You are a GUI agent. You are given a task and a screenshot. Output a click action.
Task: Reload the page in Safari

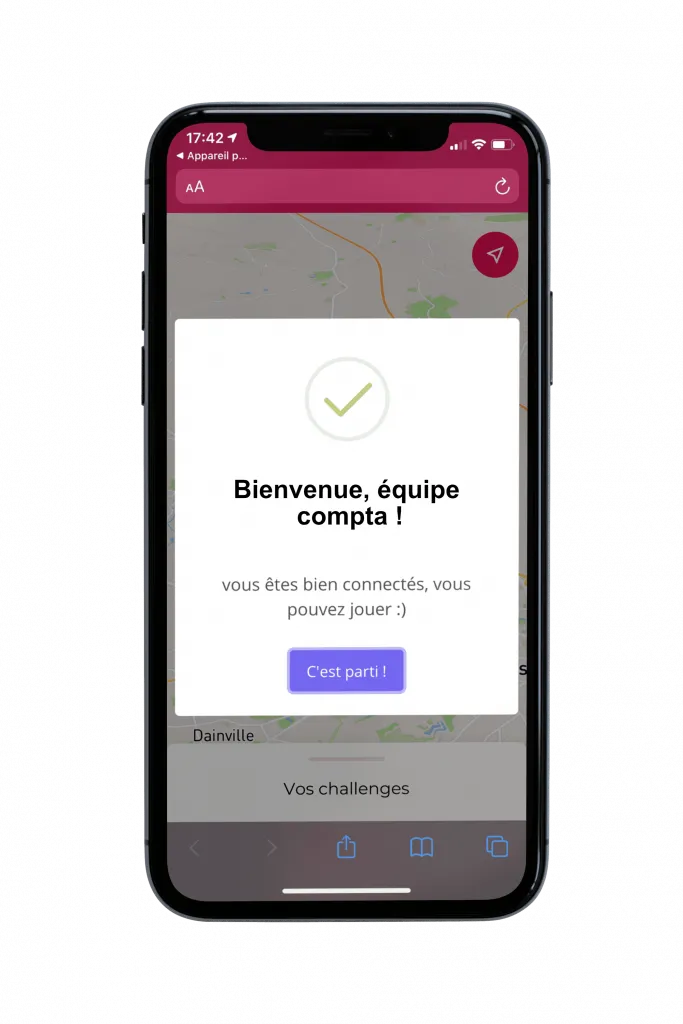pos(502,187)
